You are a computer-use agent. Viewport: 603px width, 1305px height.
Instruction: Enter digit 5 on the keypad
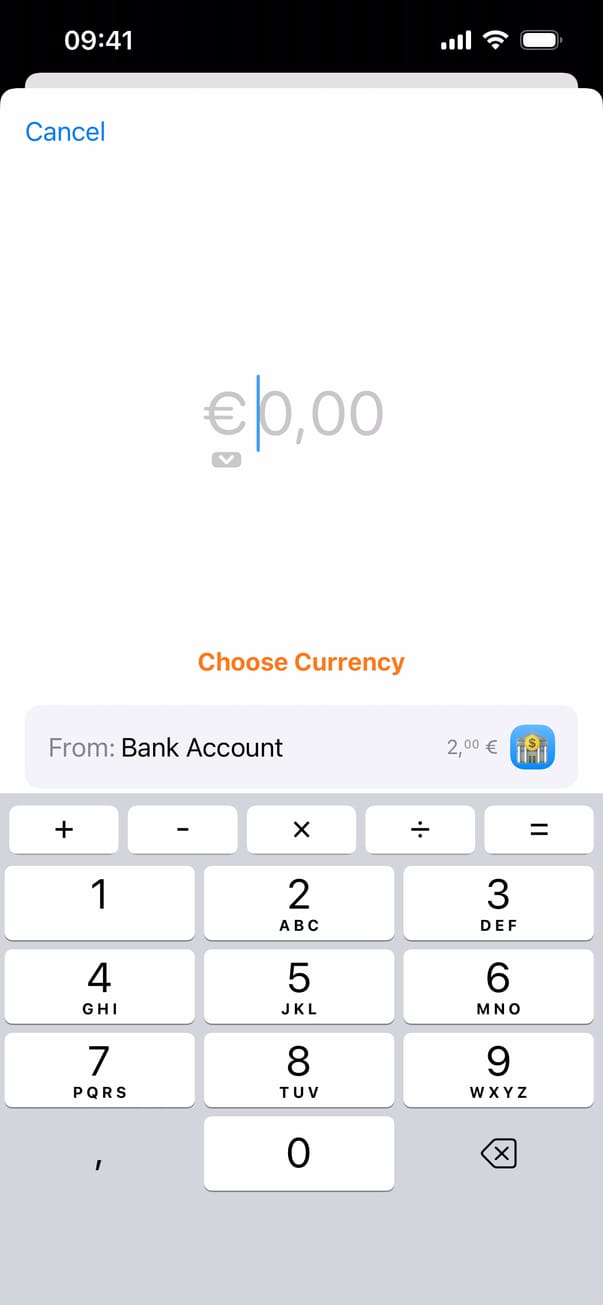299,986
